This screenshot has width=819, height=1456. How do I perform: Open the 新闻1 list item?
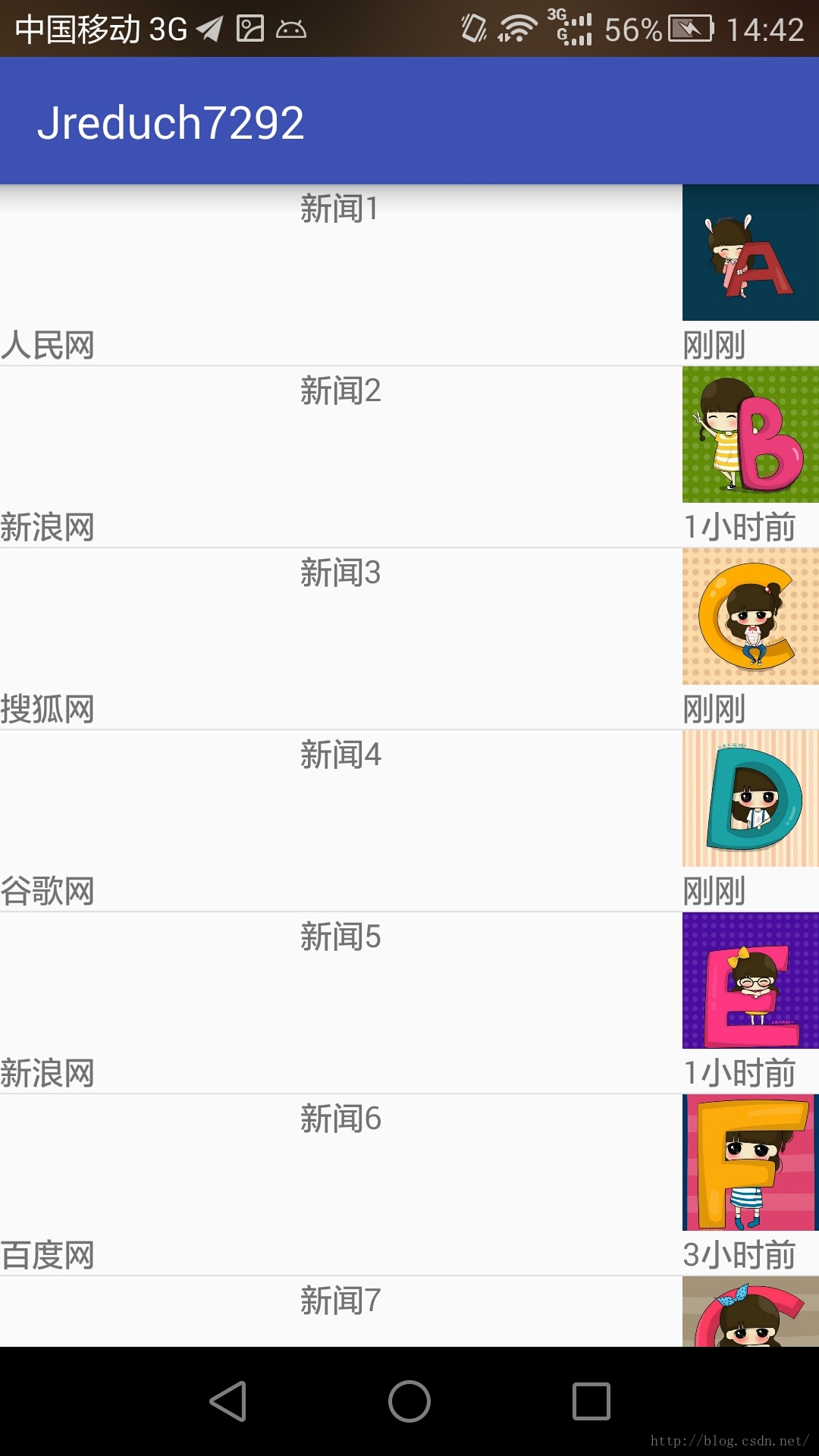pos(341,275)
